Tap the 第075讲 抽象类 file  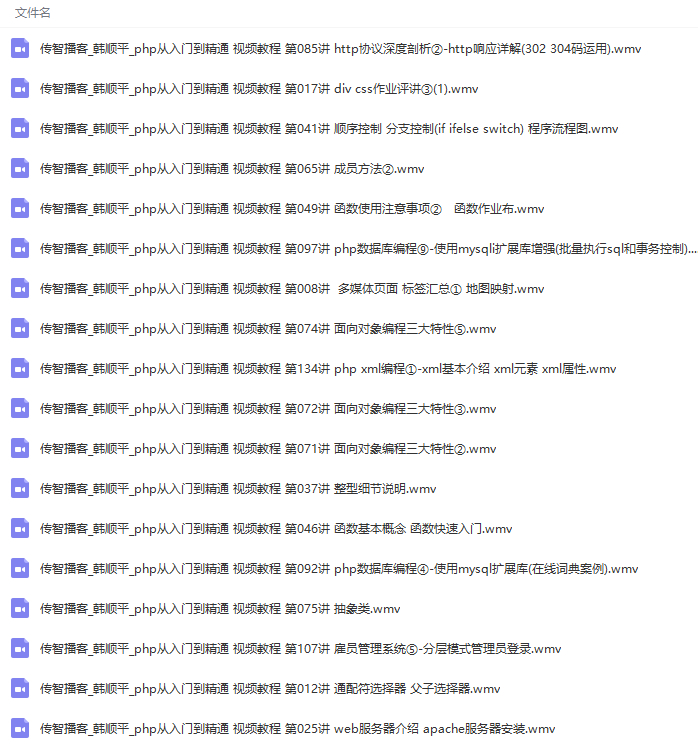(220, 608)
